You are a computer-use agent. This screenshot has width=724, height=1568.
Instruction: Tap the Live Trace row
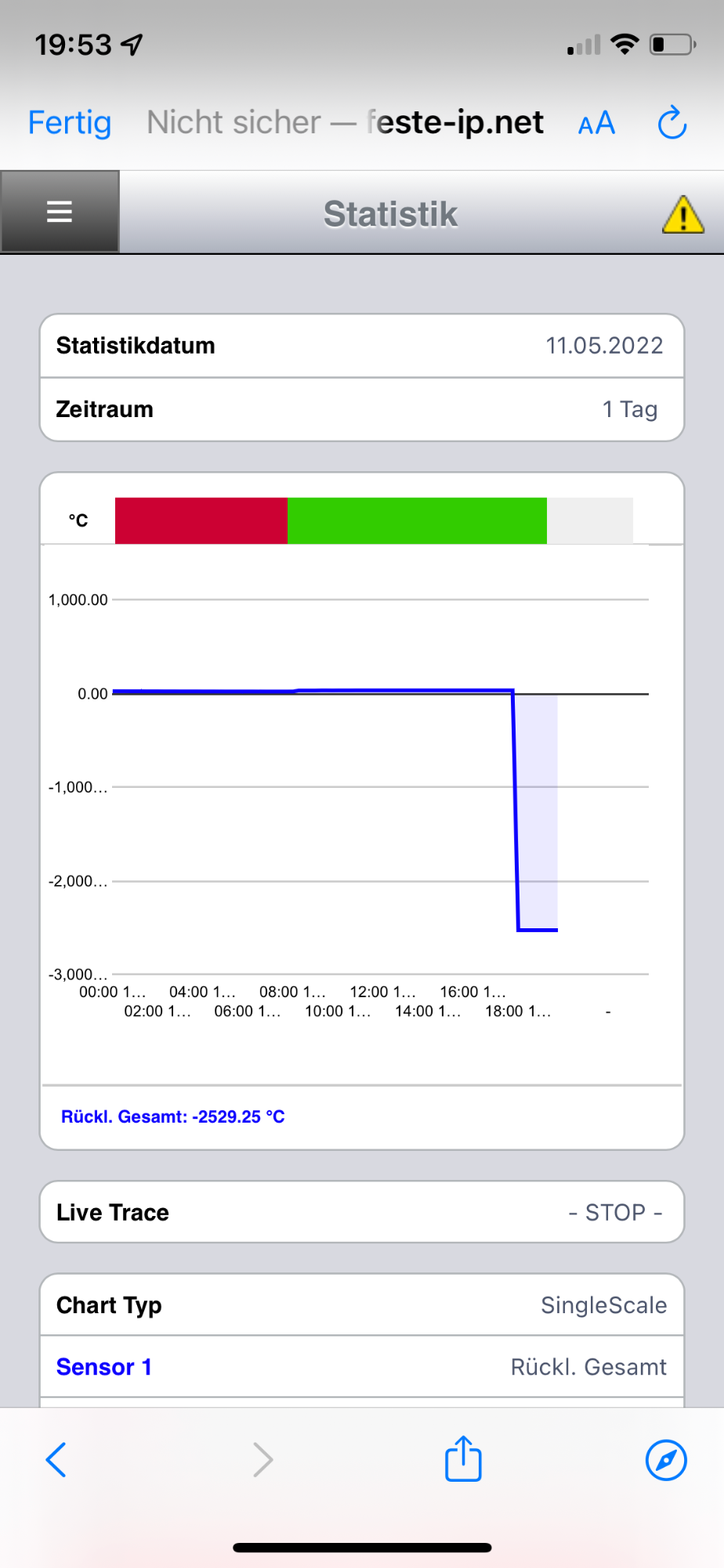click(x=362, y=1212)
